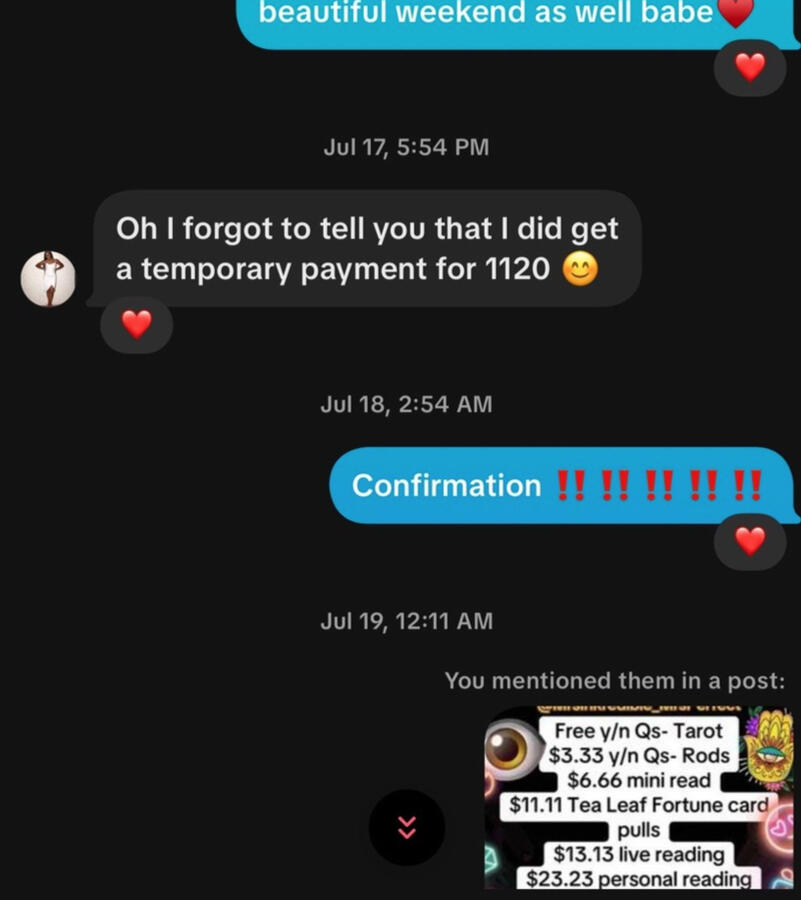This screenshot has height=900, width=801.
Task: Tap heart reaction under Confirmation message
Action: (x=749, y=541)
